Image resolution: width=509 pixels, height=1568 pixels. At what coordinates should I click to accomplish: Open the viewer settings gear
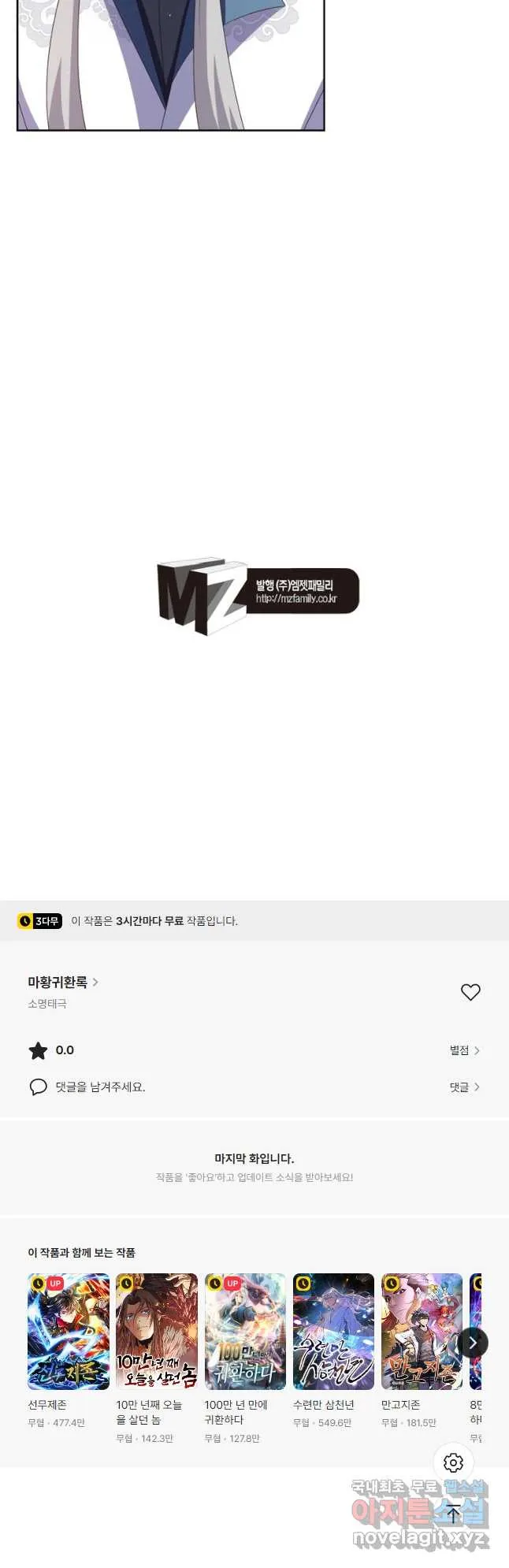pos(453,1462)
